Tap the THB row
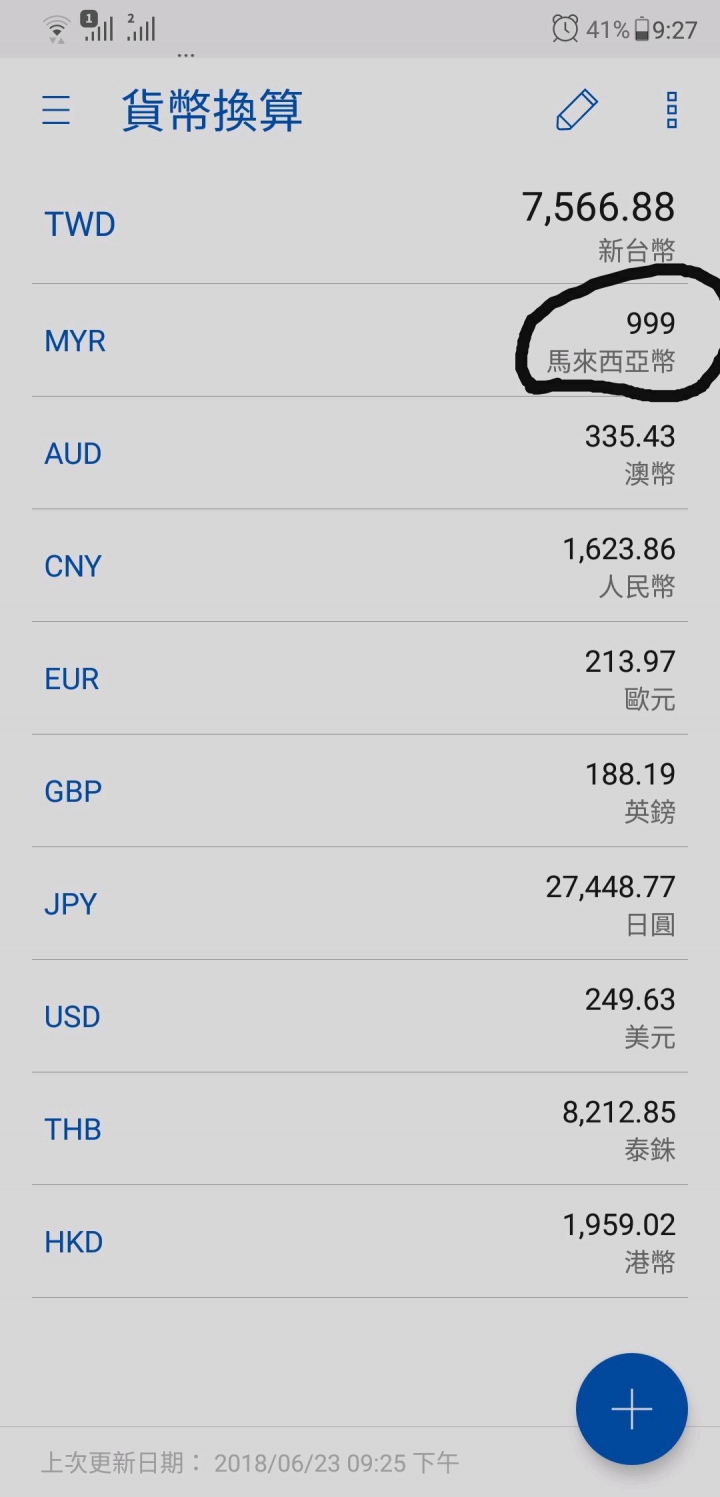This screenshot has width=720, height=1497. click(x=360, y=1129)
